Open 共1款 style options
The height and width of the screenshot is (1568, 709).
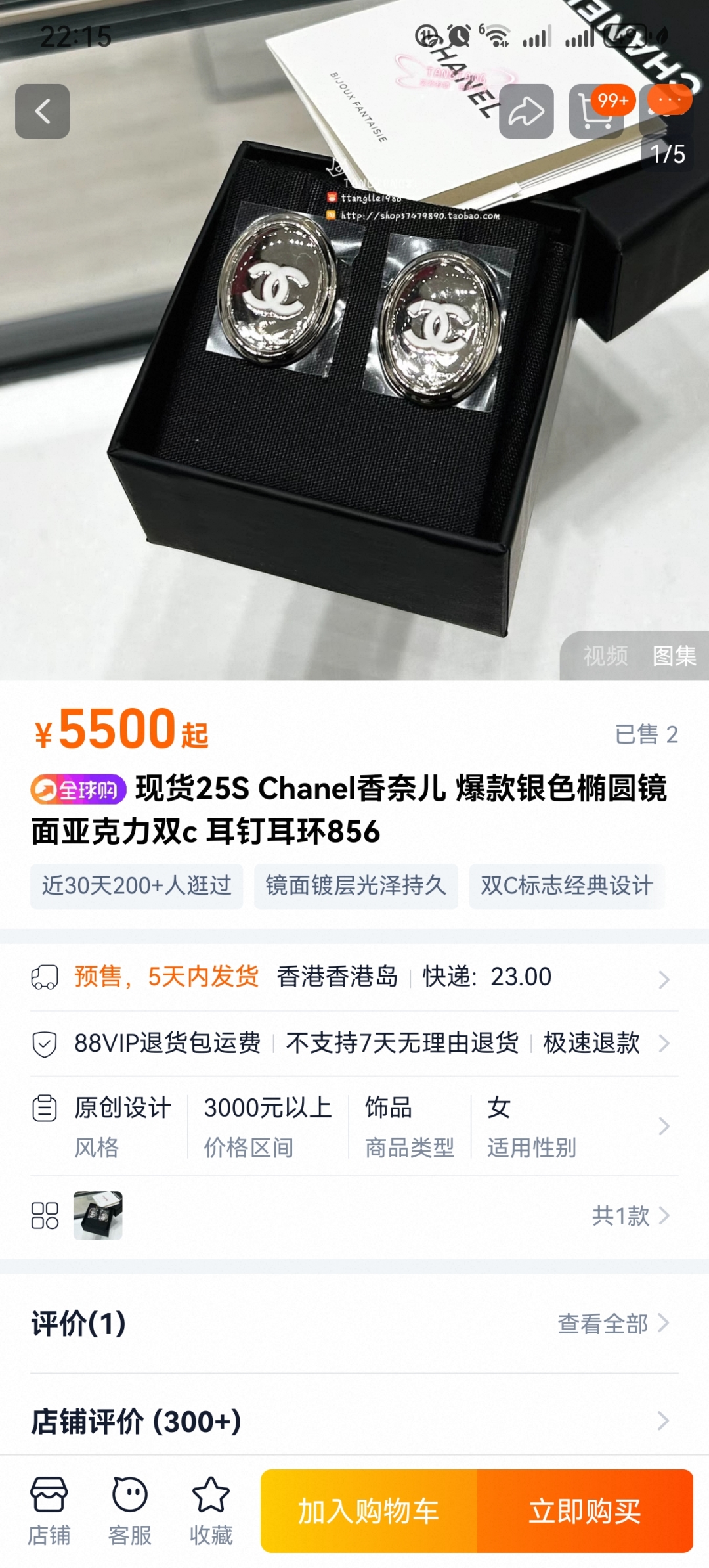(630, 1216)
